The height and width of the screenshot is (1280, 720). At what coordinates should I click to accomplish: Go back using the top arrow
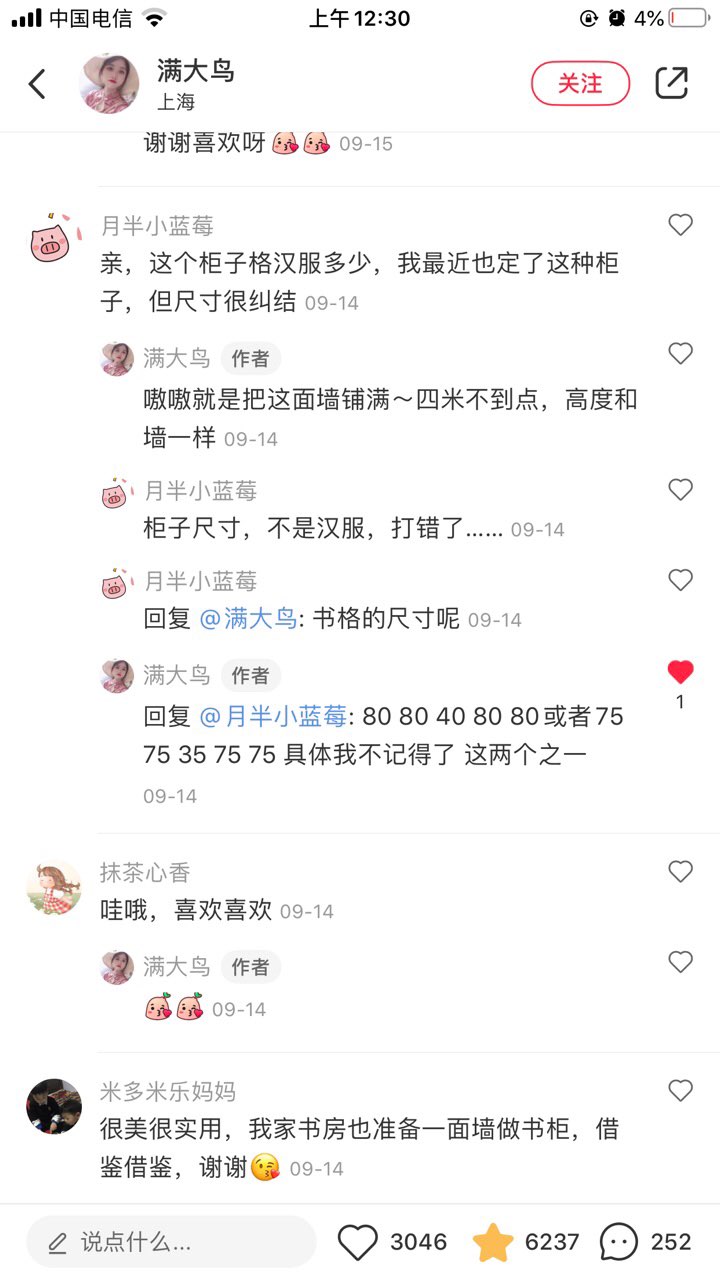38,84
